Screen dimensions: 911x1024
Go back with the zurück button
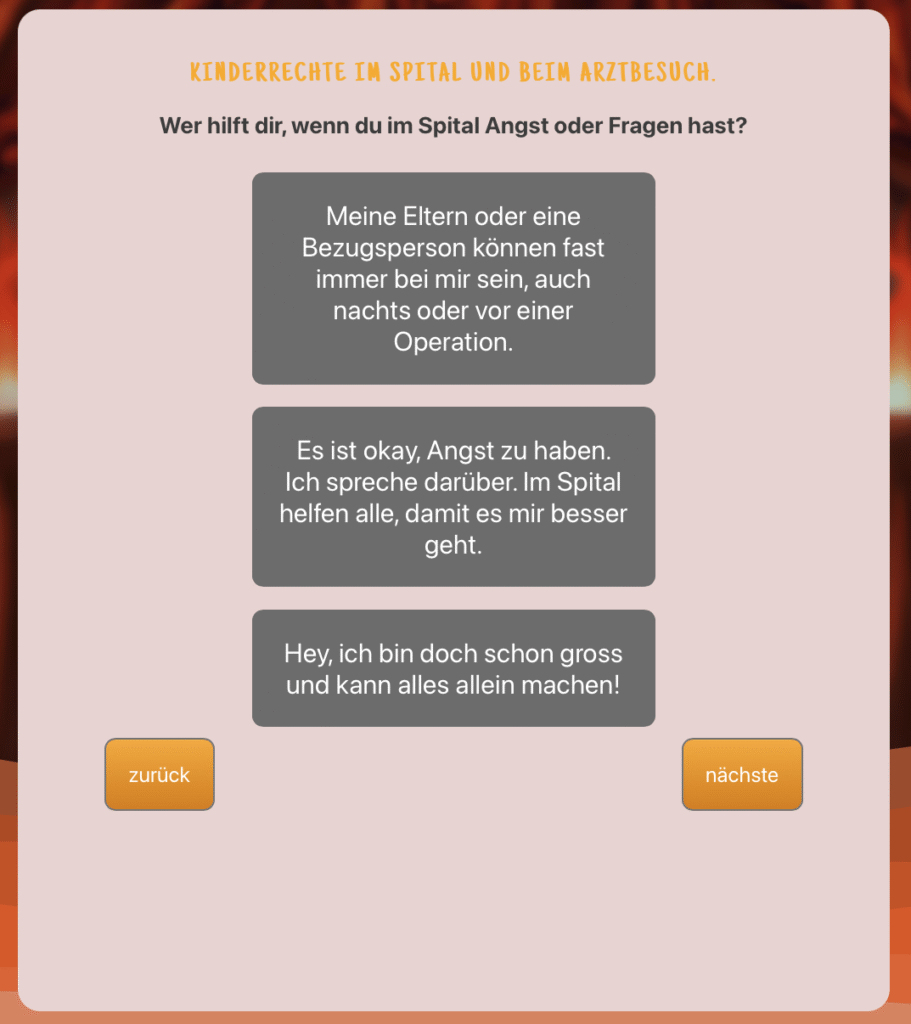tap(159, 774)
